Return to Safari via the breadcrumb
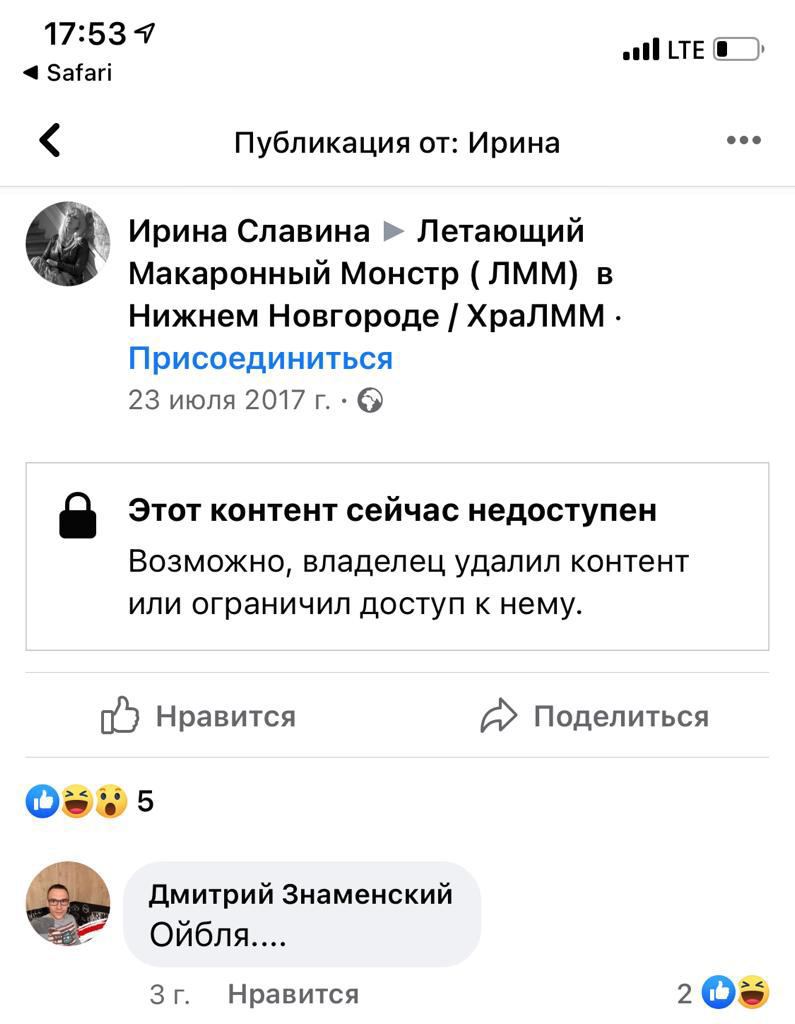Image resolution: width=795 pixels, height=1024 pixels. (67, 73)
